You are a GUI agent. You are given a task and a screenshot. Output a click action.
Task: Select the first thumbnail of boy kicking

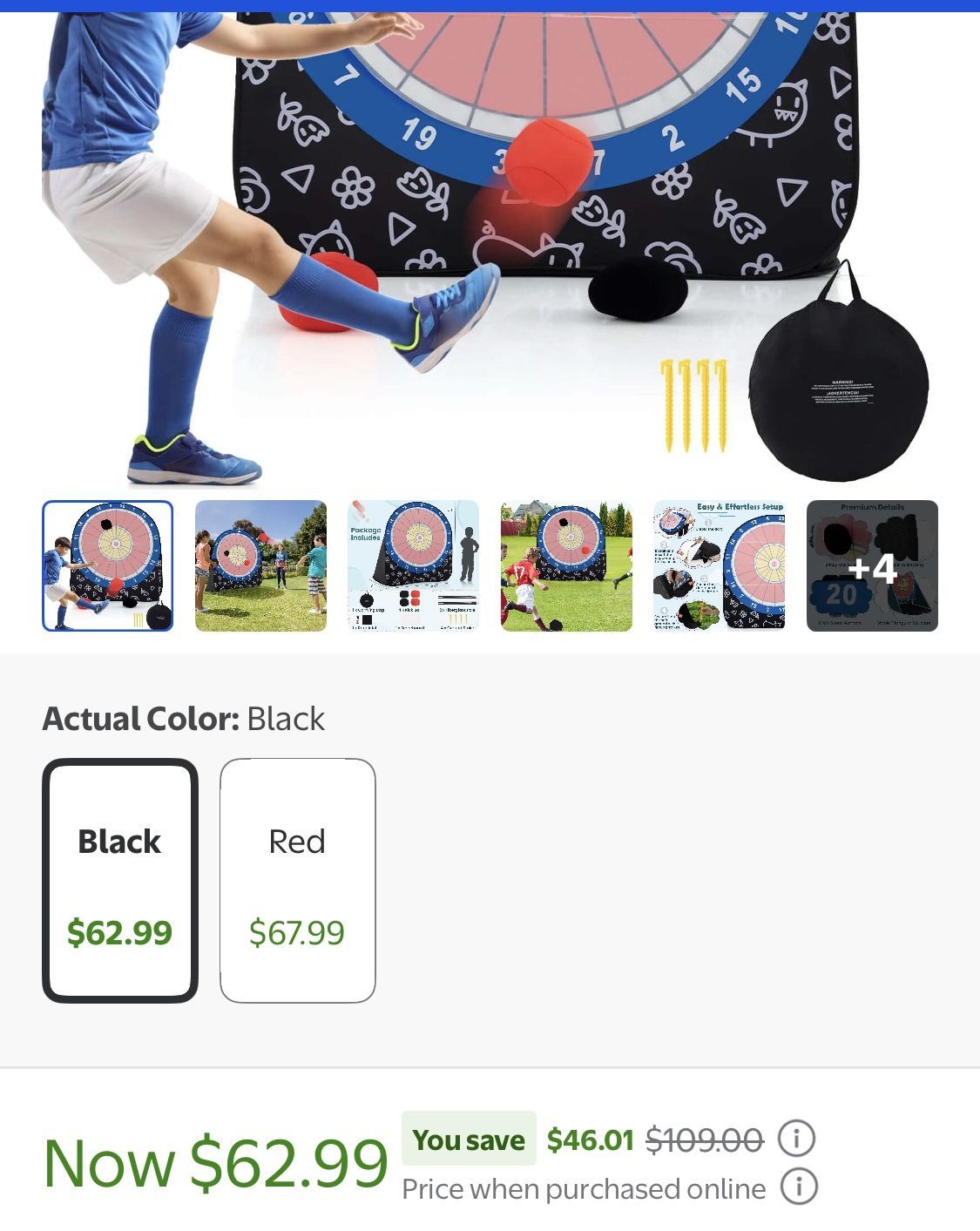(x=108, y=565)
